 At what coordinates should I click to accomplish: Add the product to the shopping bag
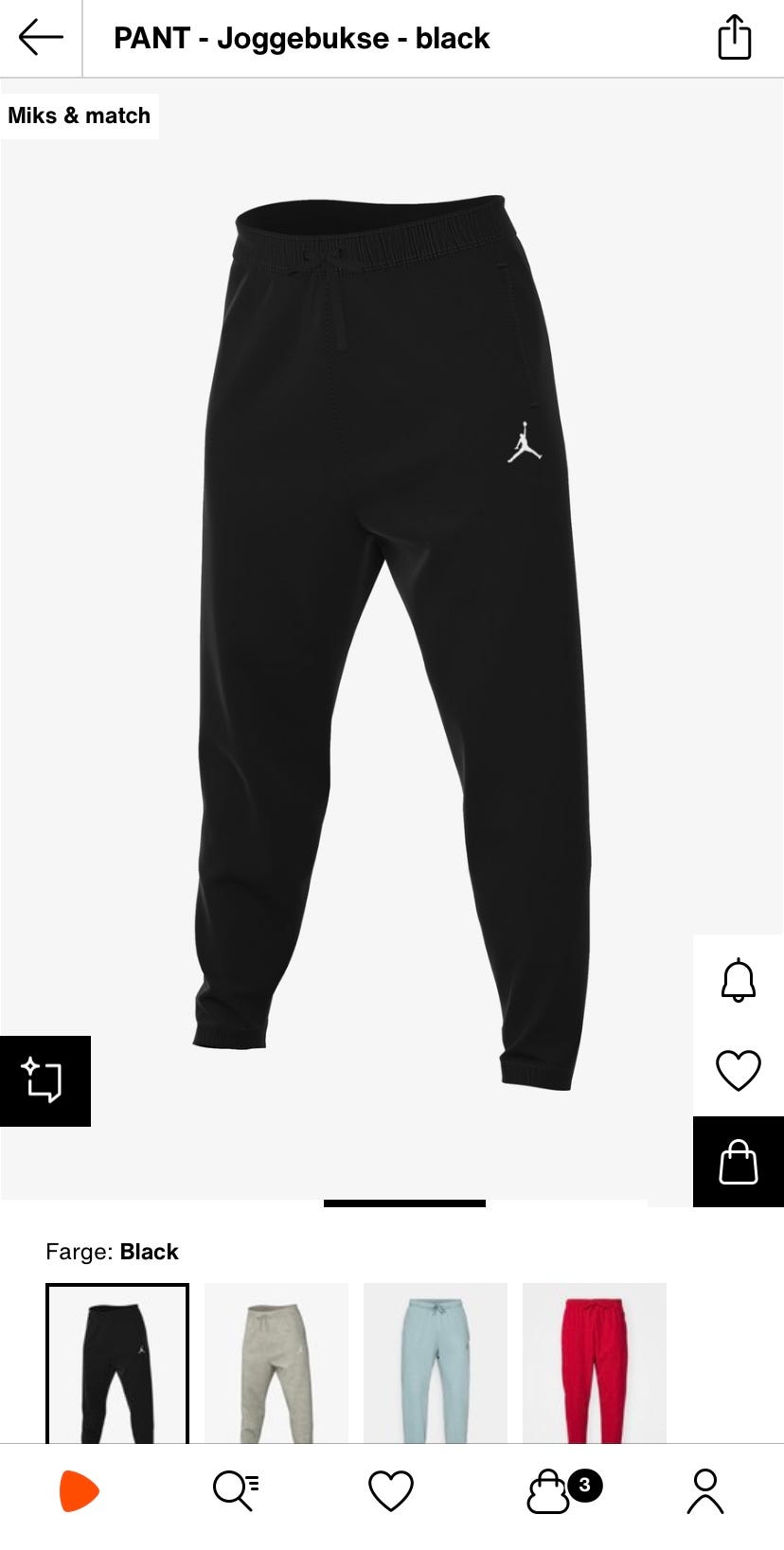pyautogui.click(x=739, y=1162)
